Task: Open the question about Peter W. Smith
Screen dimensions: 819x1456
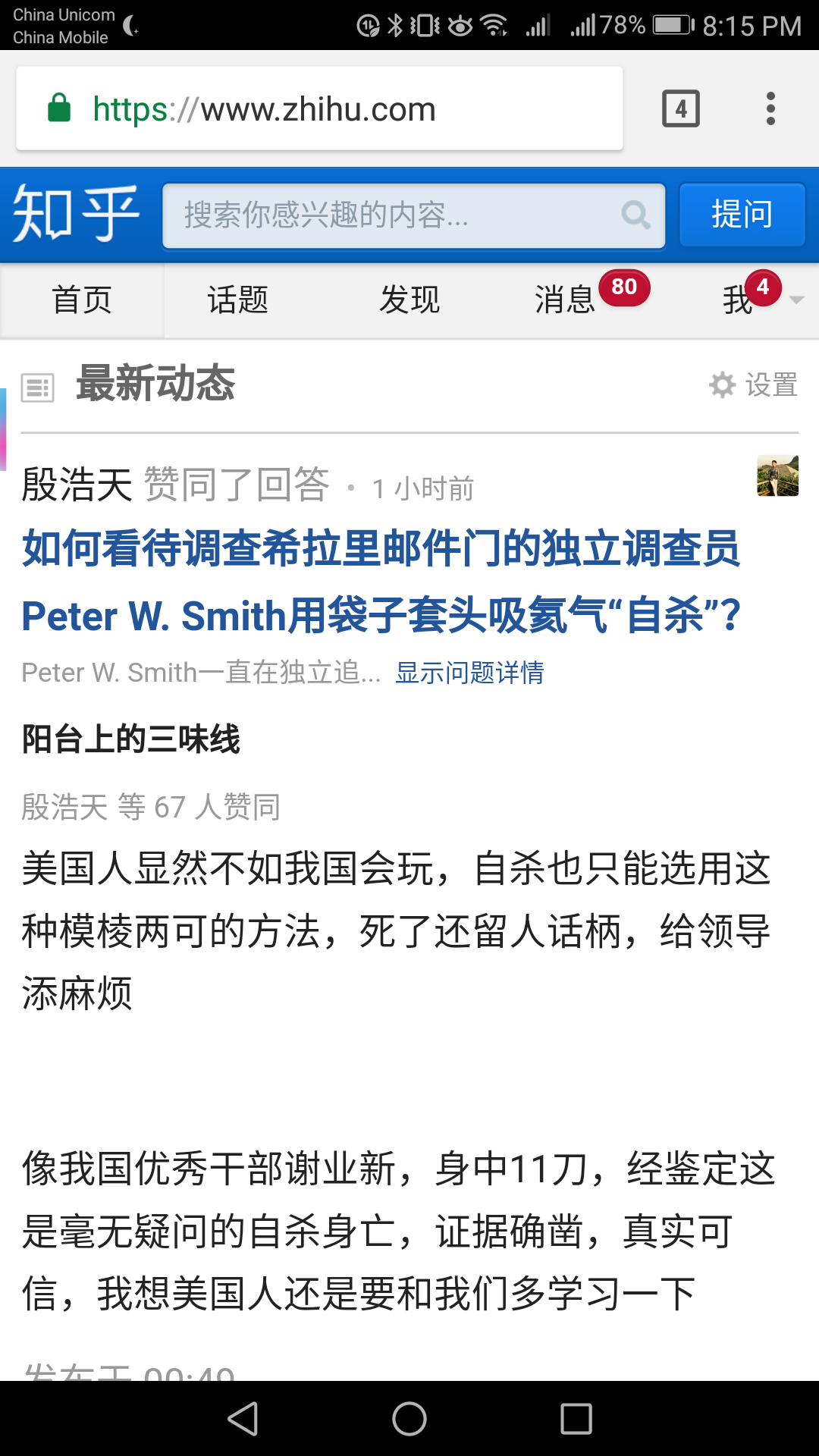Action: (x=381, y=582)
